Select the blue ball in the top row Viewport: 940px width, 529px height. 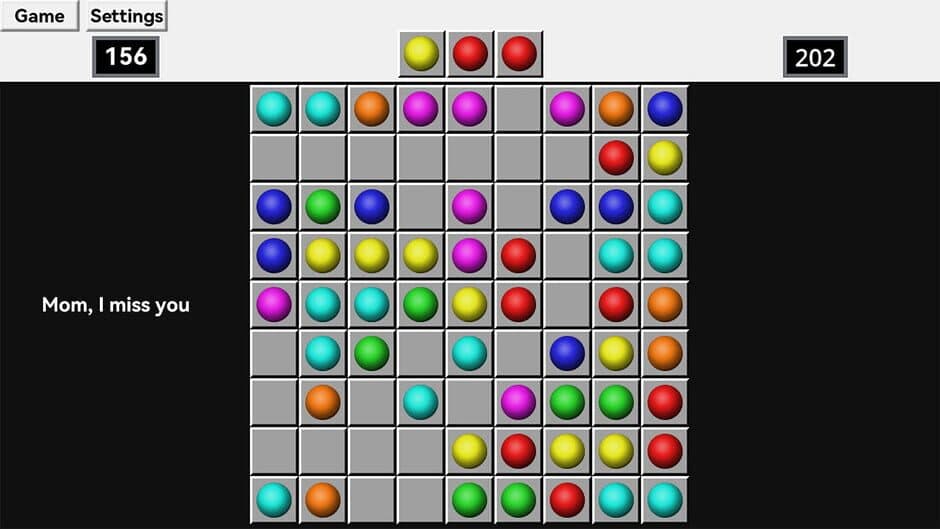[665, 109]
